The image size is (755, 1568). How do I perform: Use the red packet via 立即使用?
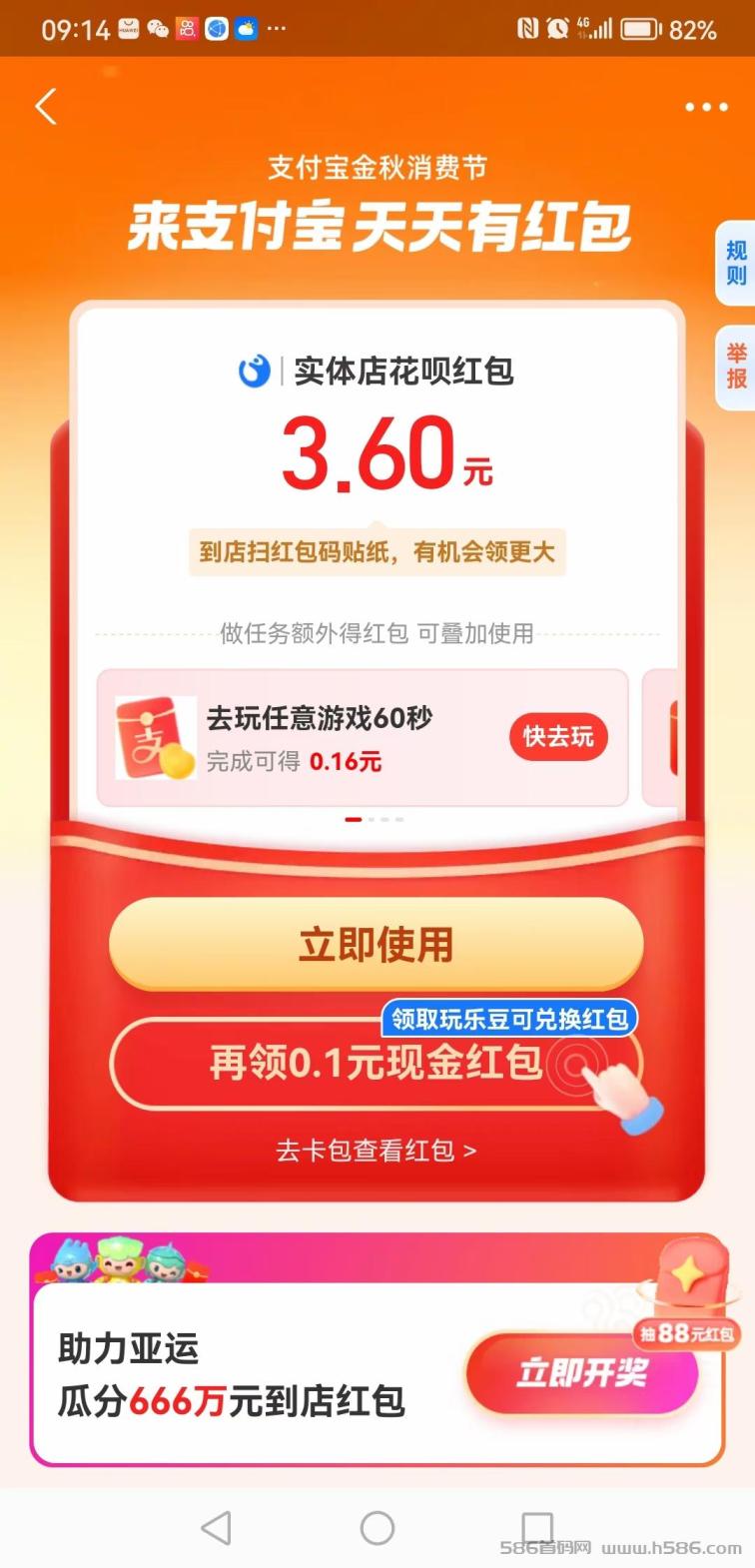tap(377, 944)
